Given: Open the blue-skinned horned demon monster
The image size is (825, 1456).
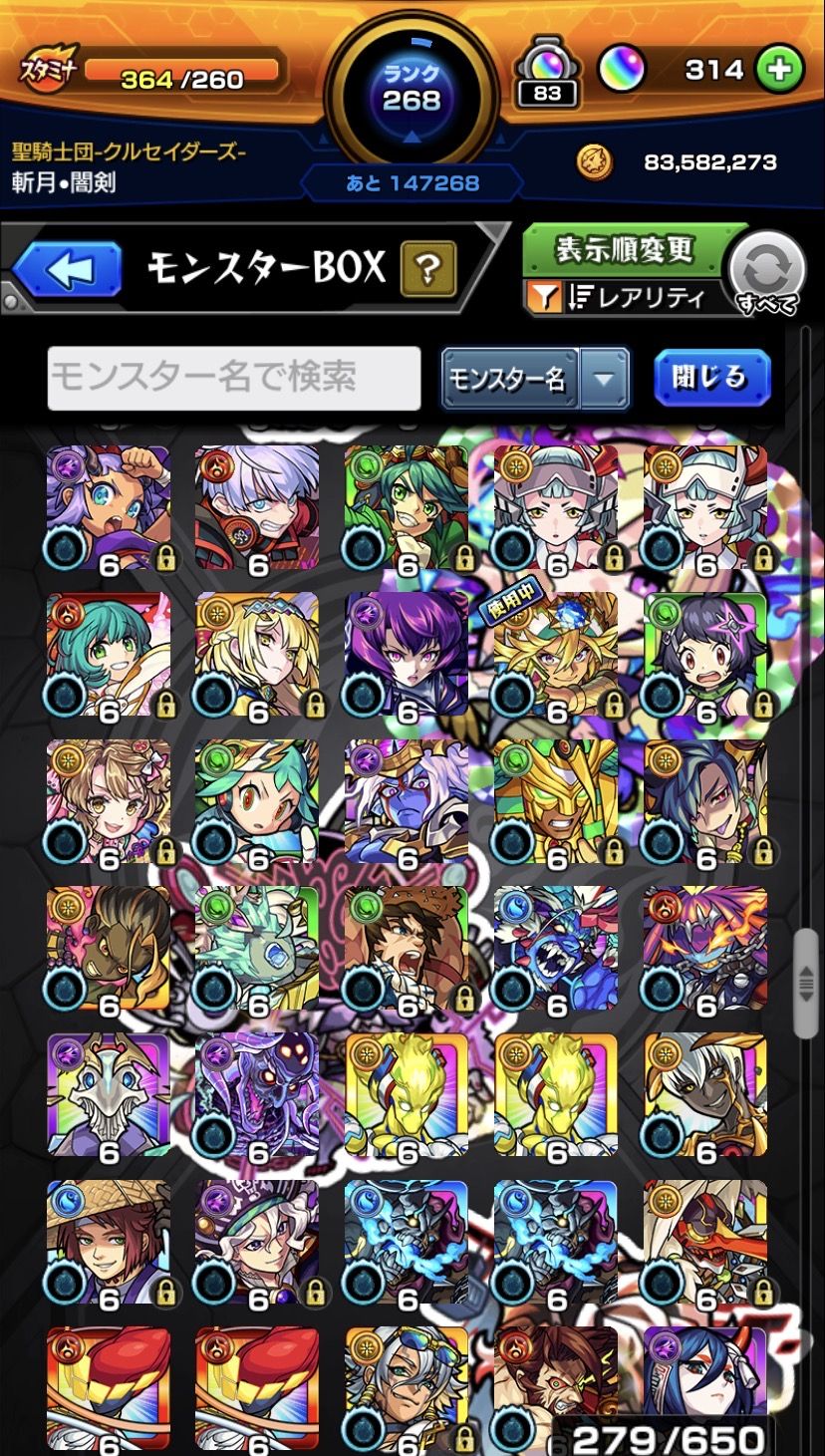Looking at the screenshot, I should (407, 800).
